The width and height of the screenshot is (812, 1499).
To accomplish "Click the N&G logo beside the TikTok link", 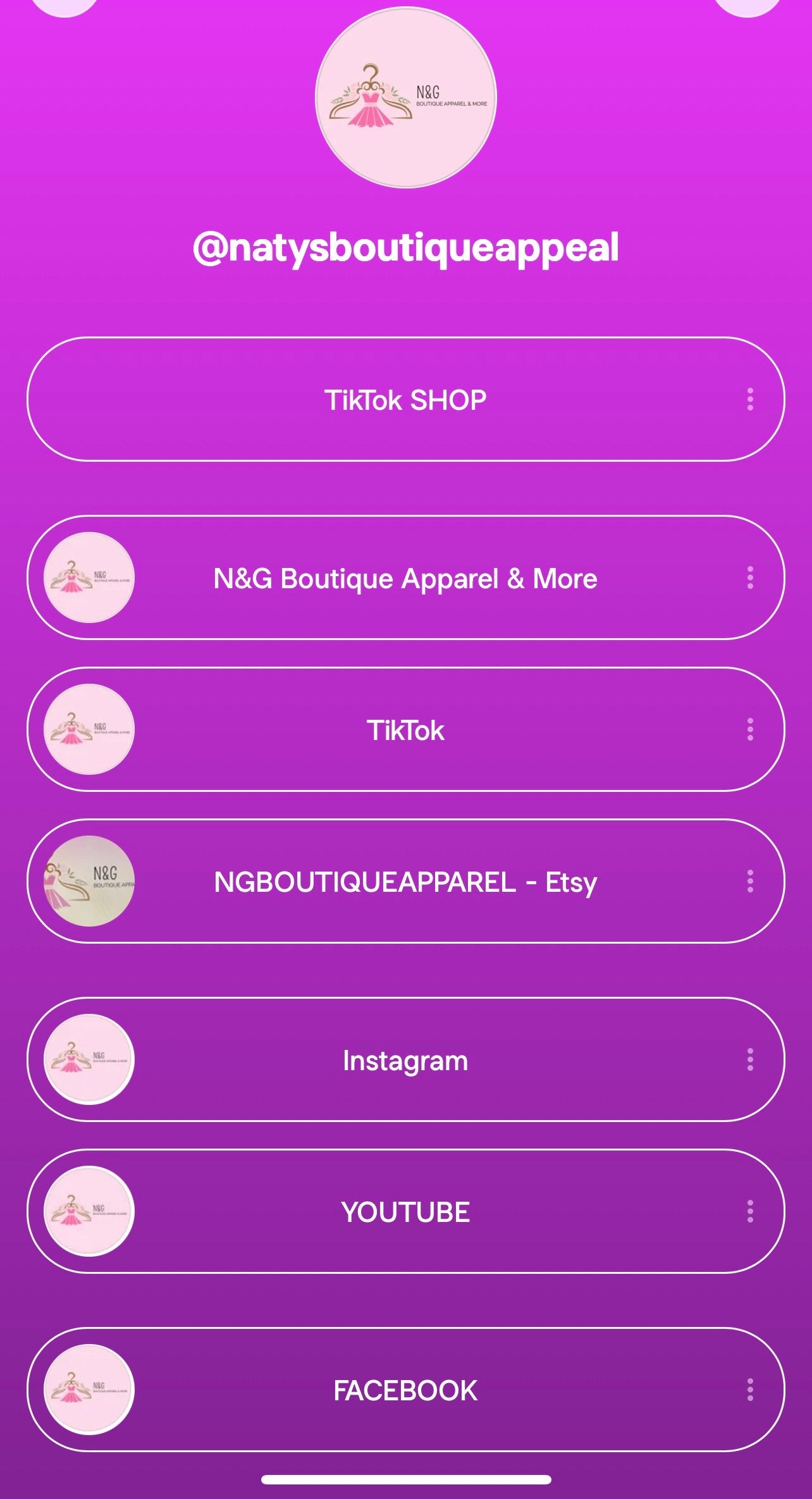I will coord(87,729).
